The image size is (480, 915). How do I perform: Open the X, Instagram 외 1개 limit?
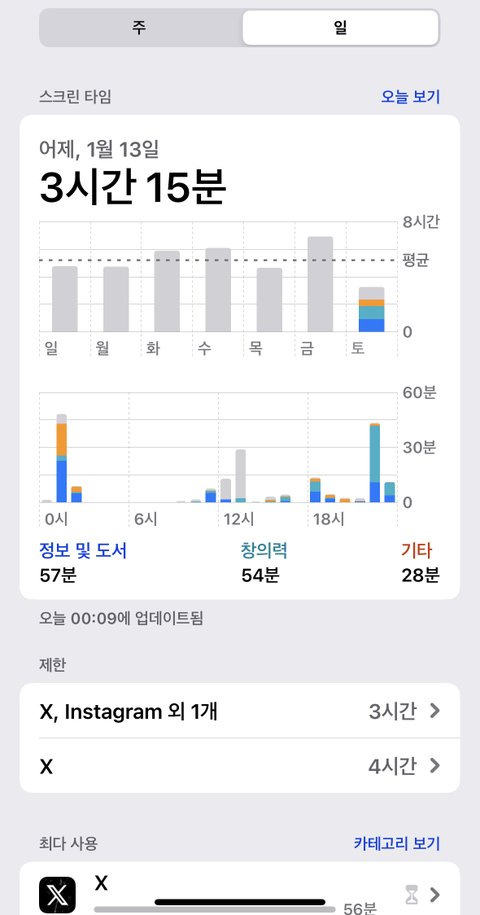pos(240,711)
